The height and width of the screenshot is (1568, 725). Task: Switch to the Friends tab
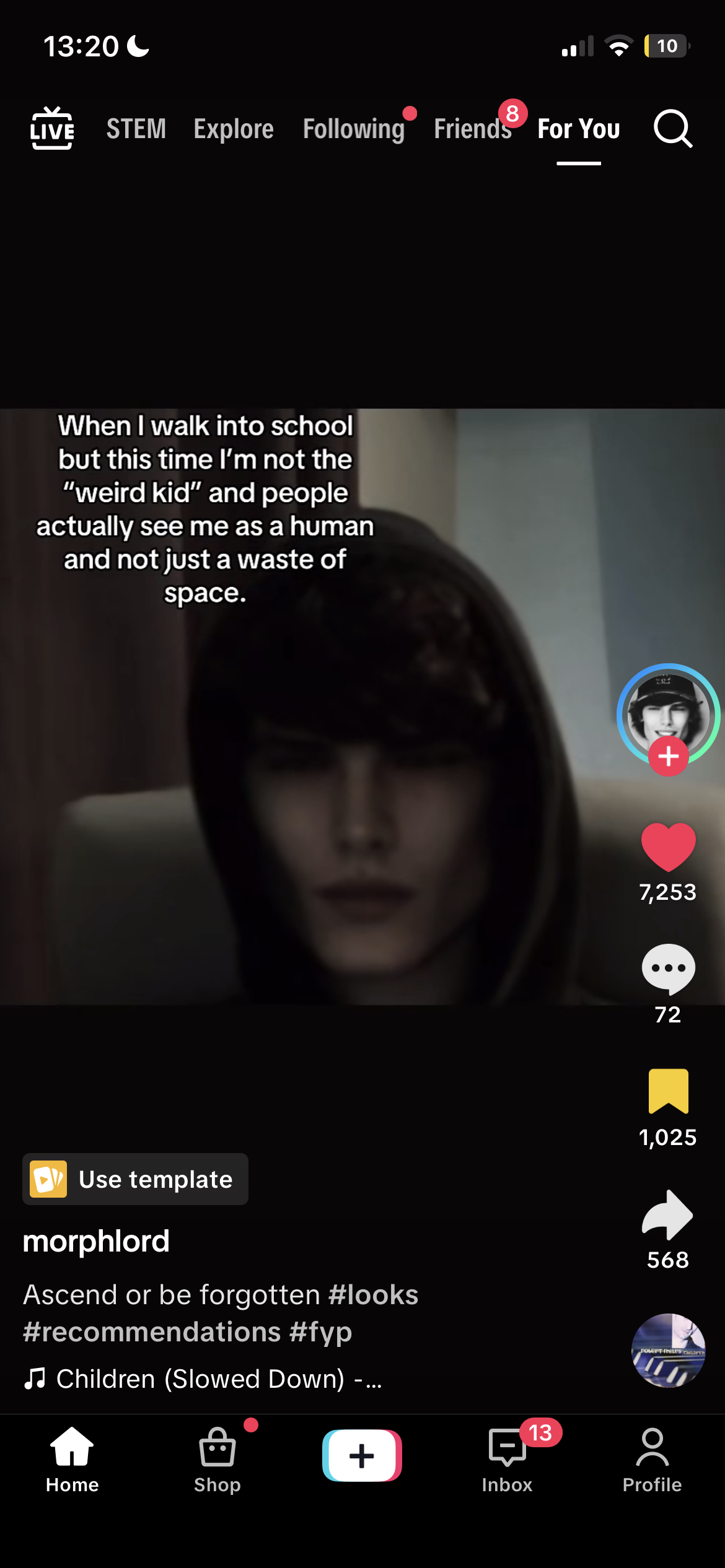(x=472, y=129)
